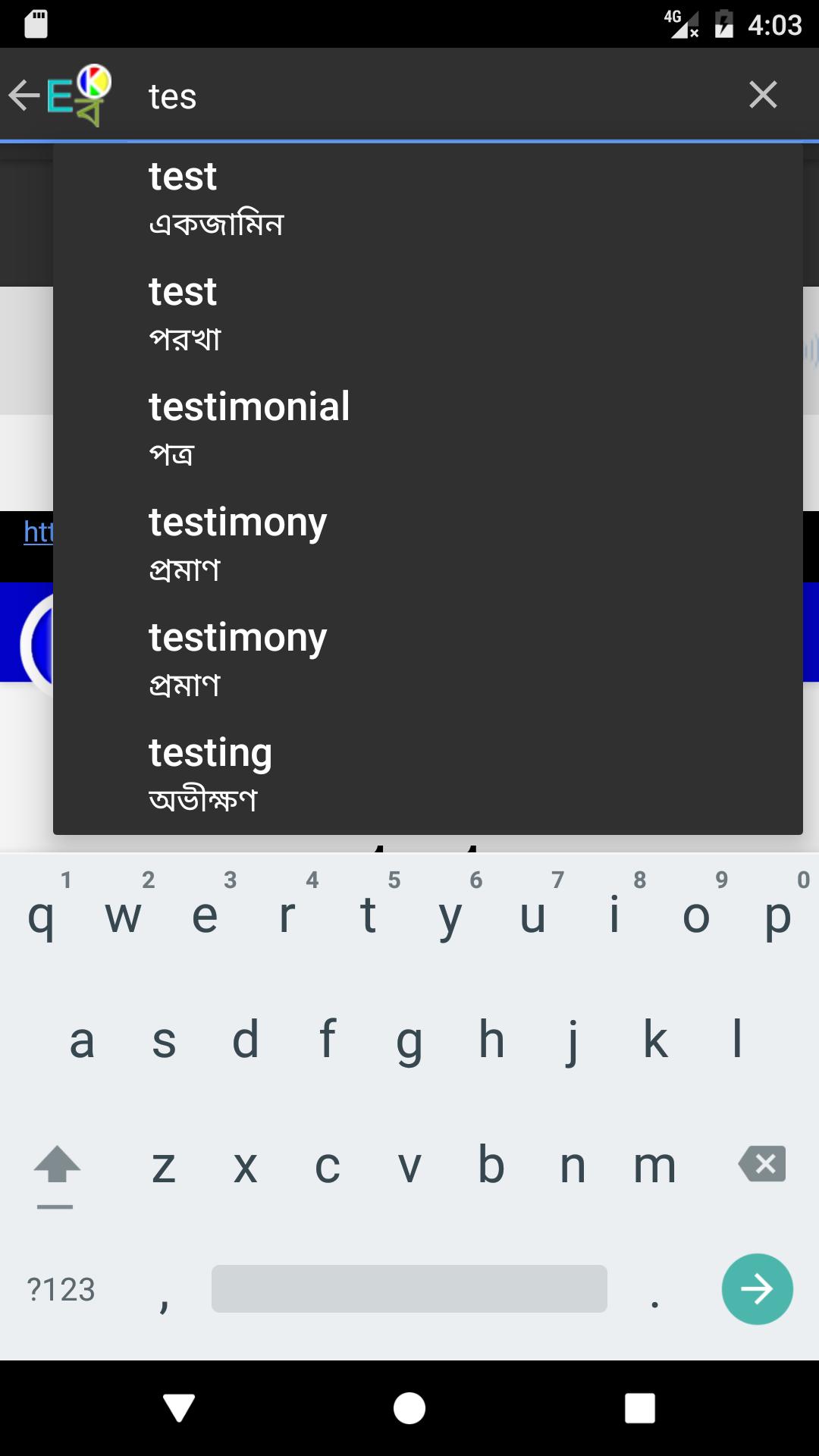
Task: Tap the search field containing "tes"
Action: coord(425,97)
